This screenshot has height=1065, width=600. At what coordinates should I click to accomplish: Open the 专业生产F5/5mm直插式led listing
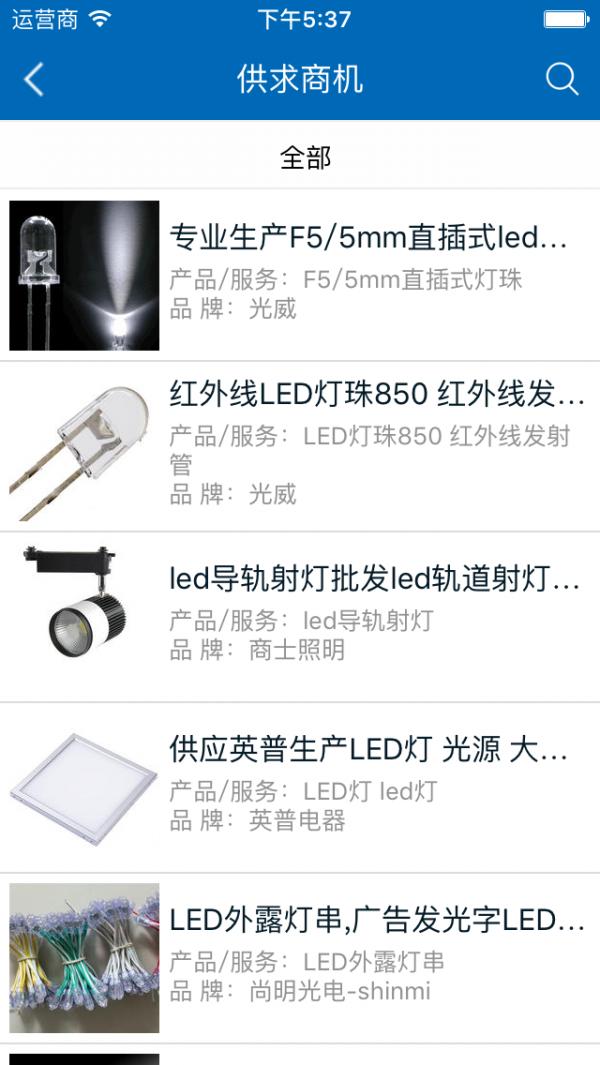click(x=368, y=240)
